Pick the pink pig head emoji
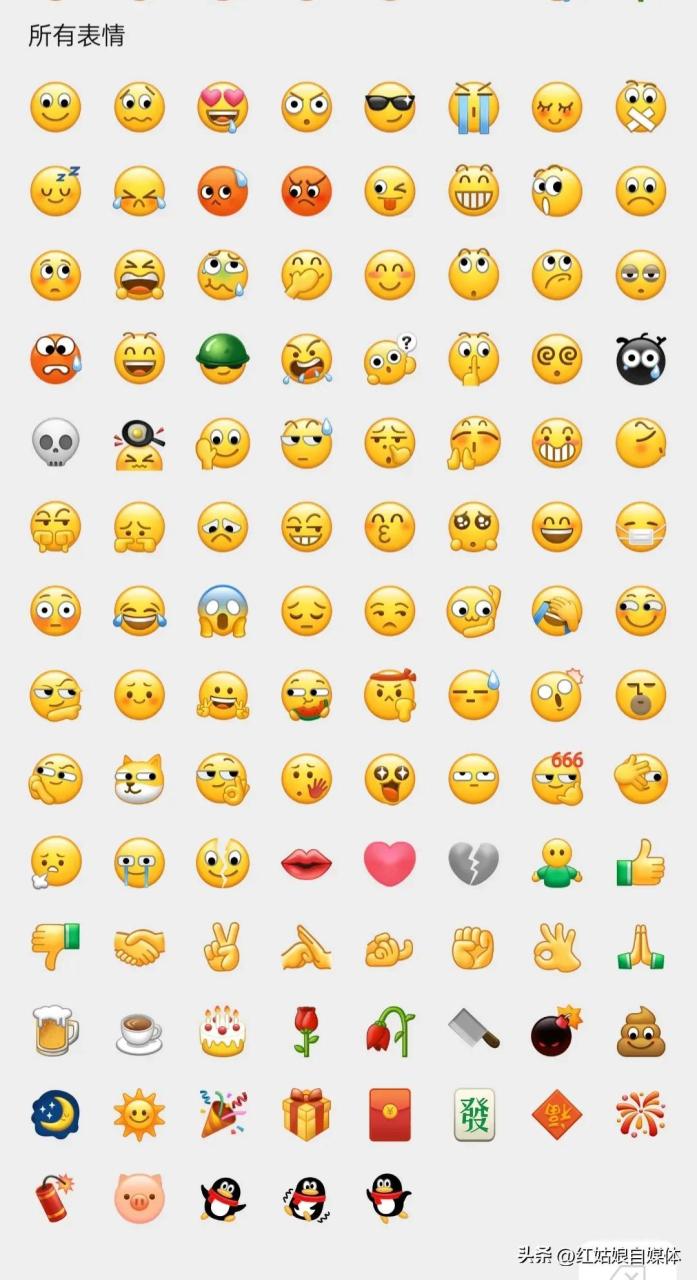697x1280 pixels. pos(138,1198)
